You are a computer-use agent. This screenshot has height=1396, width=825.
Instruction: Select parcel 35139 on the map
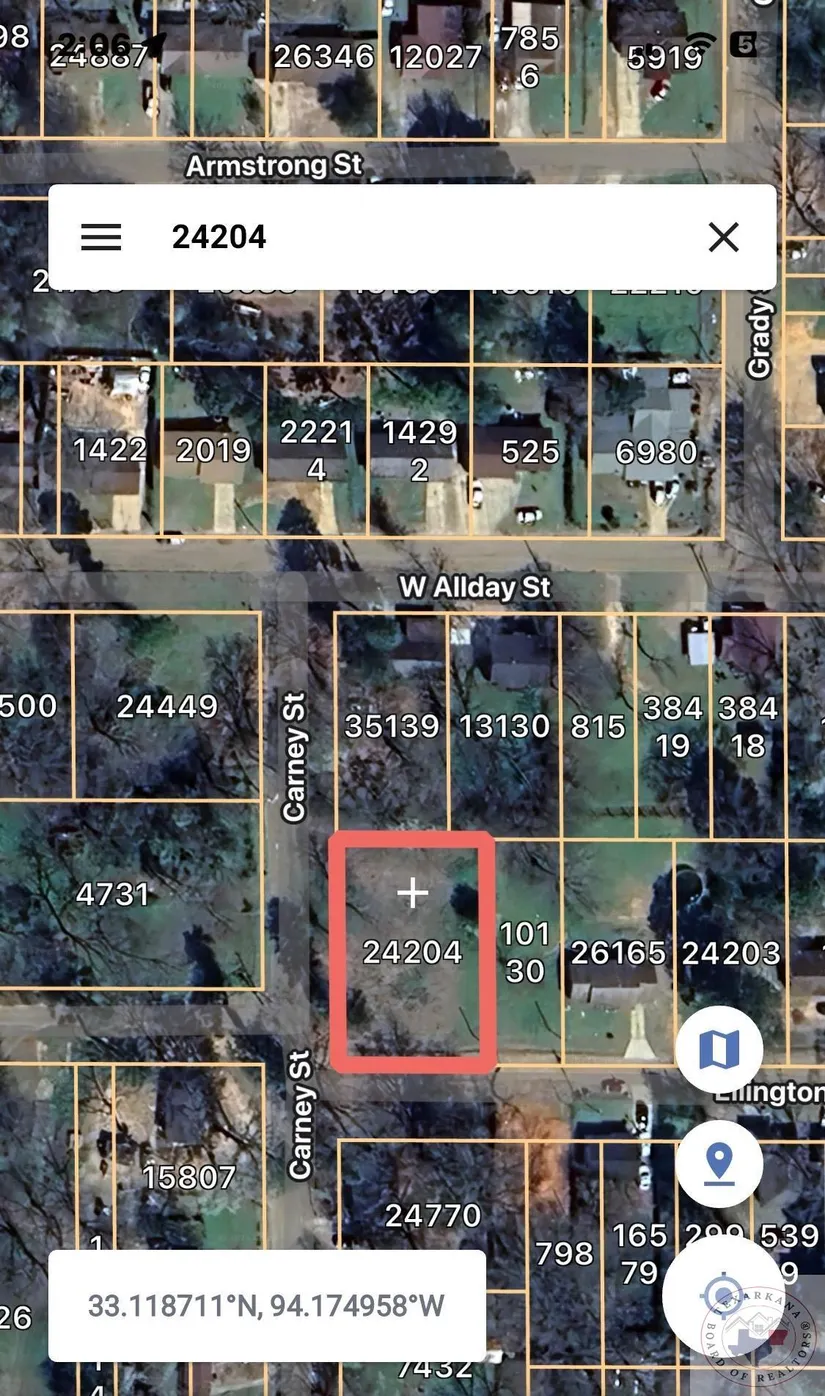(392, 726)
